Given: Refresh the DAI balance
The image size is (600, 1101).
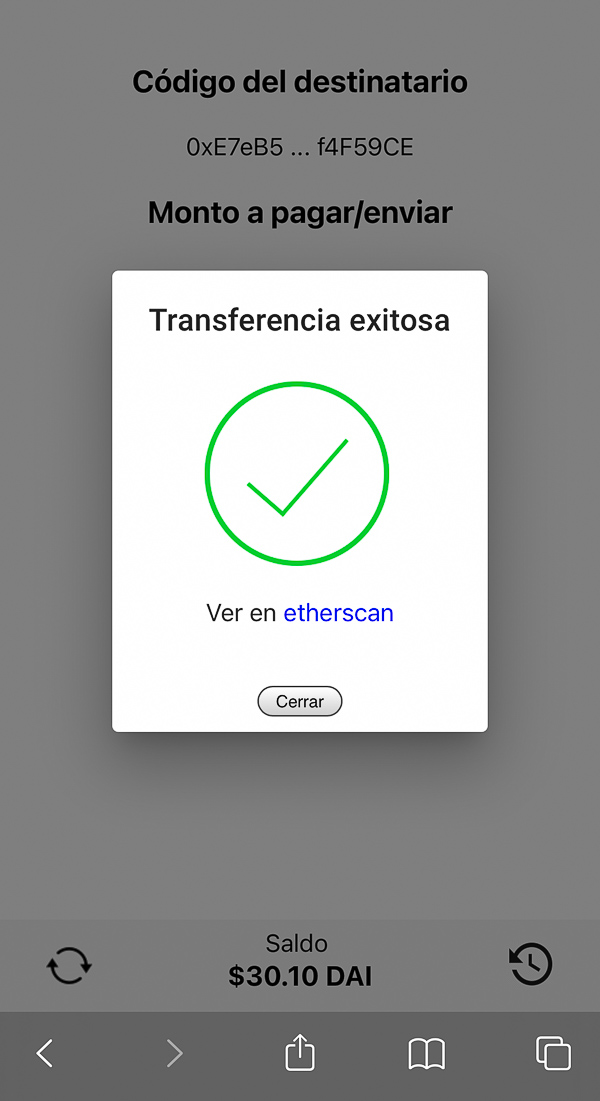Looking at the screenshot, I should (x=69, y=965).
